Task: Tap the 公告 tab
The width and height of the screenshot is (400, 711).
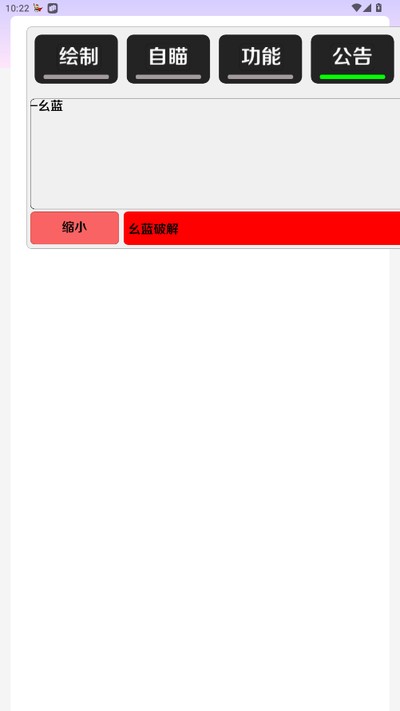Action: [352, 59]
